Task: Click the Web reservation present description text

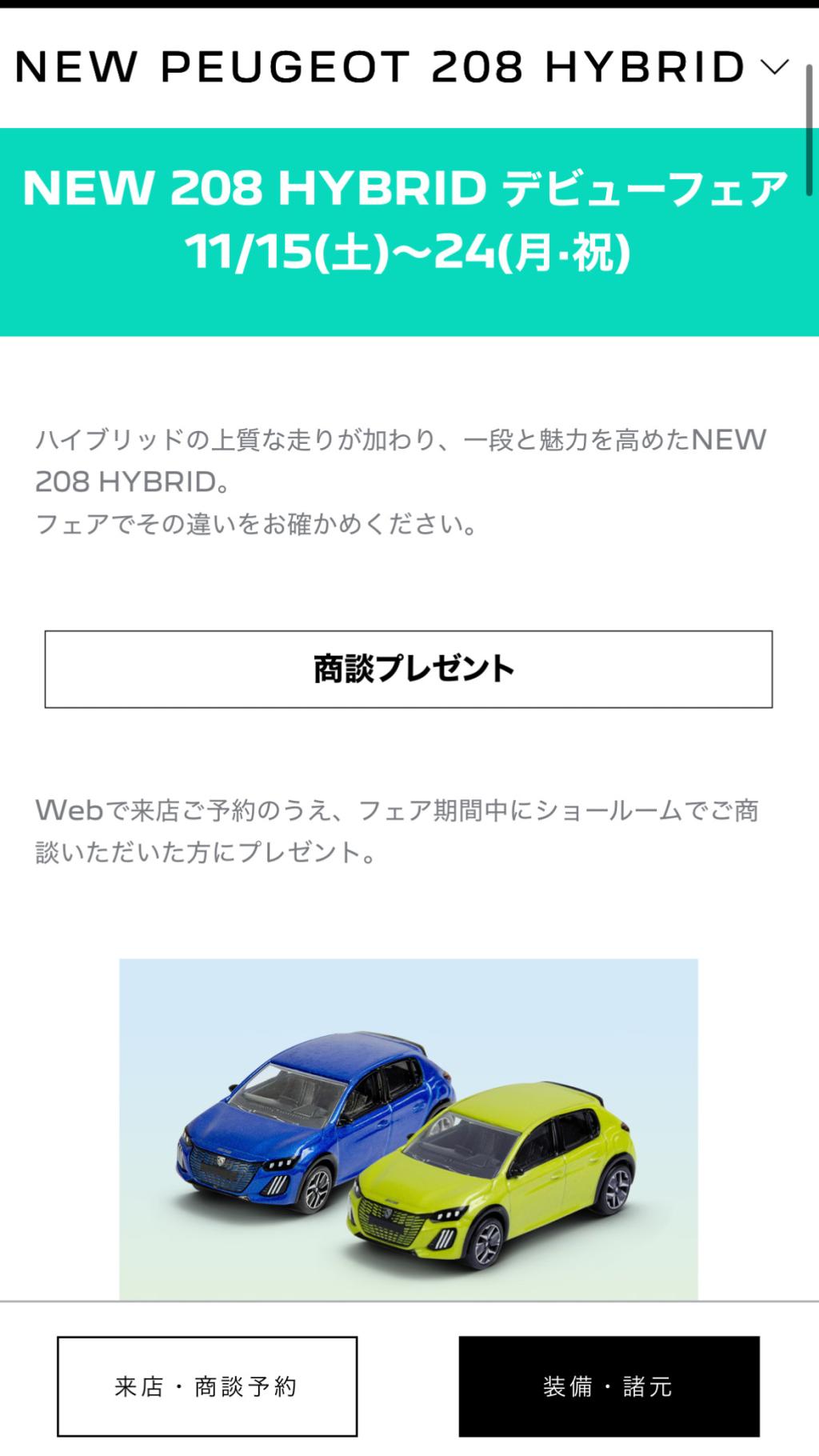Action: (400, 828)
